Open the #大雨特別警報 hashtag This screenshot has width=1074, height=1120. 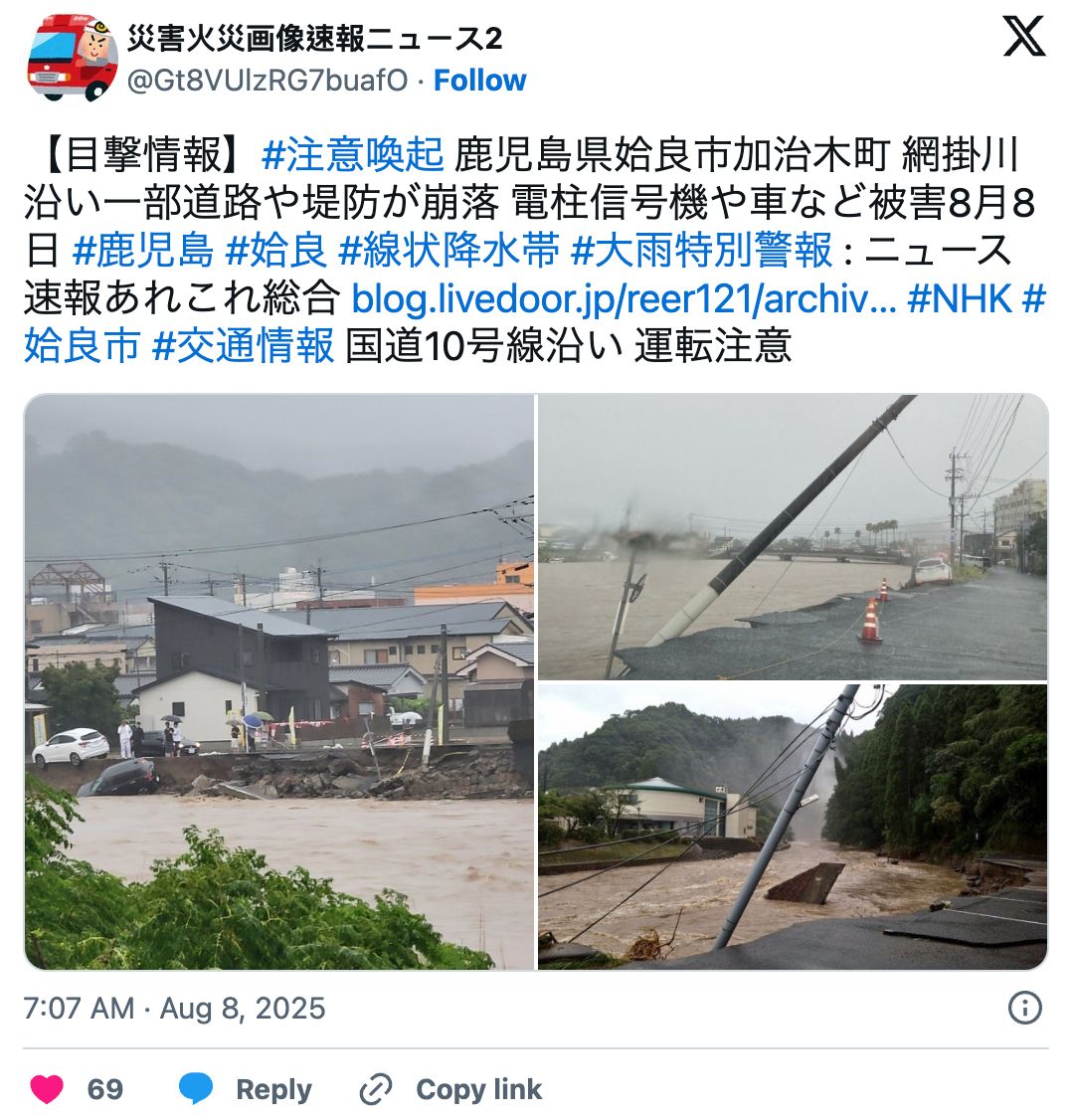pos(701,251)
